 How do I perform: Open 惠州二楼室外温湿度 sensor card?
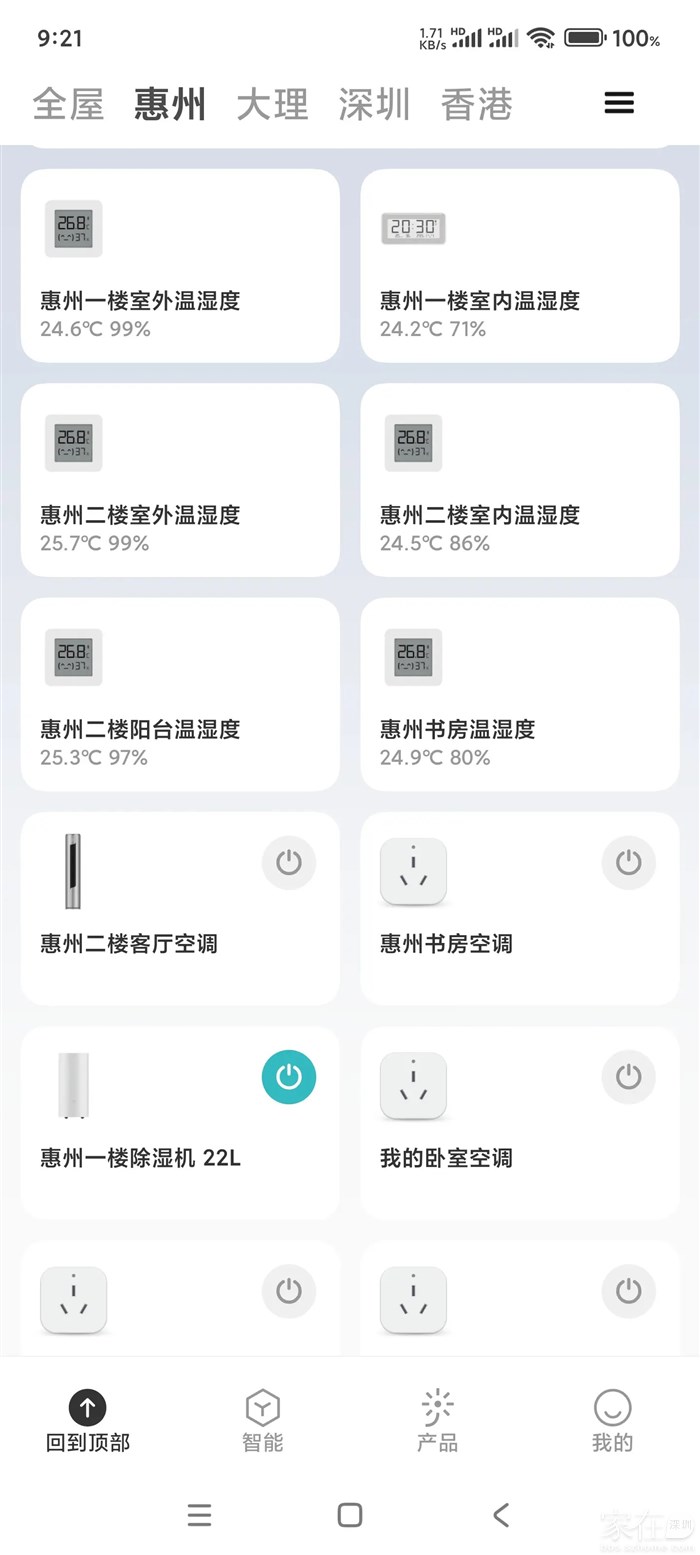(180, 480)
